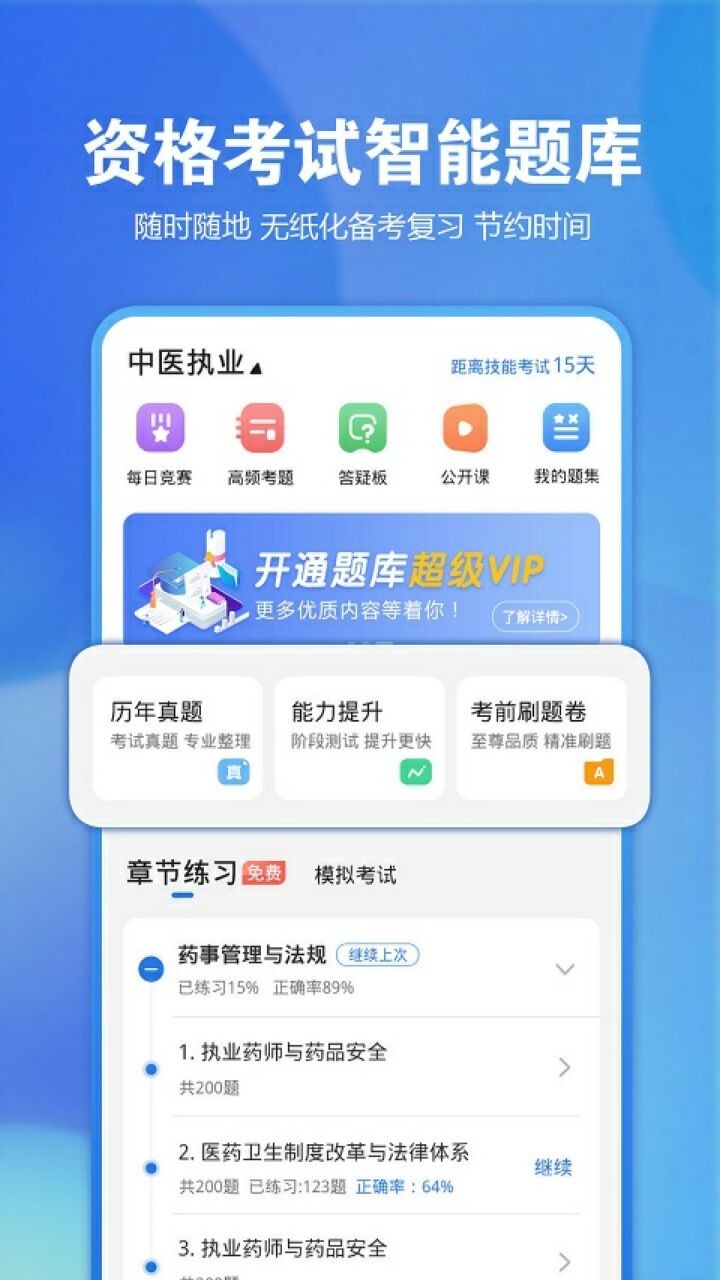The width and height of the screenshot is (720, 1280).
Task: Open 我的题集 my question sets icon
Action: pos(563,430)
